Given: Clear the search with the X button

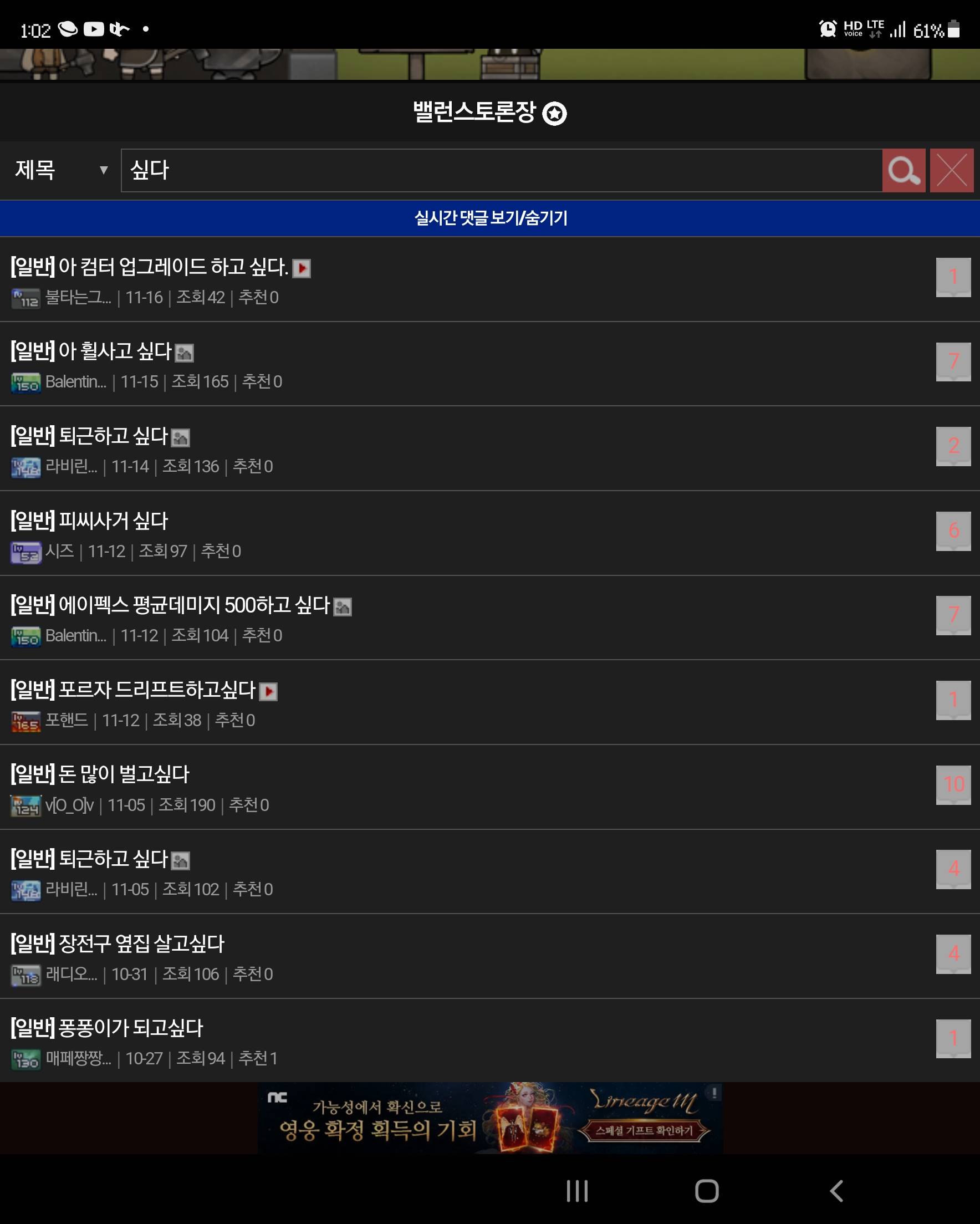Looking at the screenshot, I should click(952, 170).
